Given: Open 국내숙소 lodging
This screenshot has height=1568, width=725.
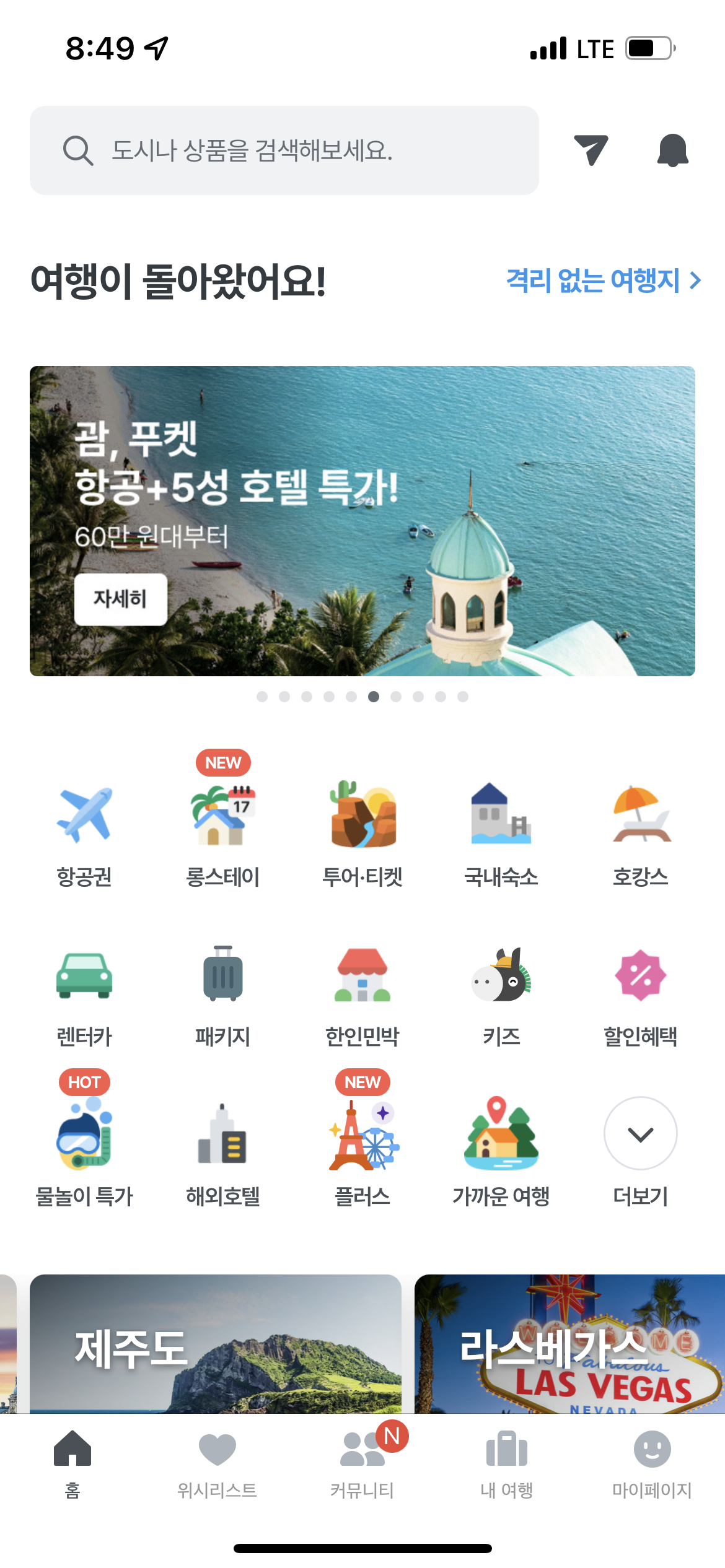Looking at the screenshot, I should 501,833.
